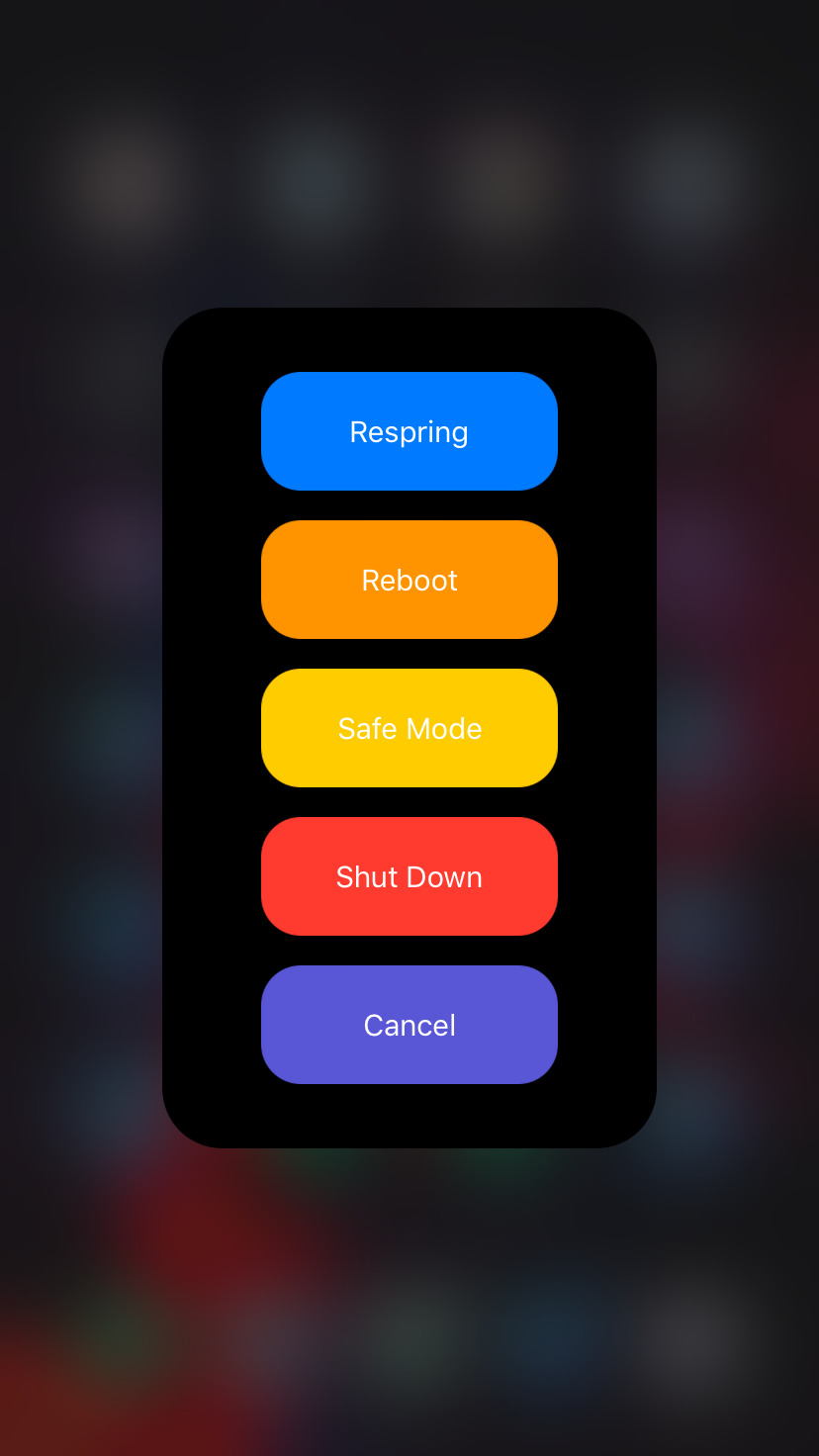Enter Safe Mode via yellow button
The height and width of the screenshot is (1456, 819).
click(x=409, y=728)
